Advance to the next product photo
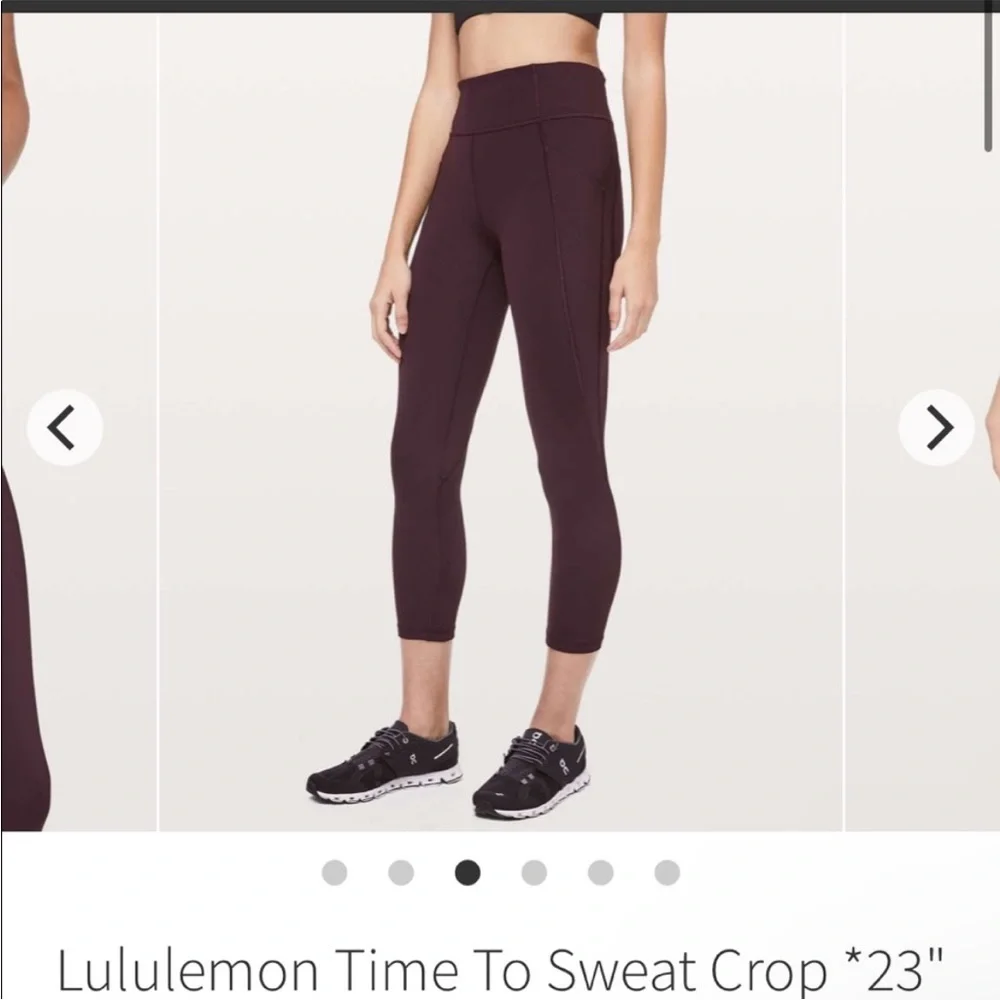This screenshot has height=1000, width=1000. click(936, 428)
